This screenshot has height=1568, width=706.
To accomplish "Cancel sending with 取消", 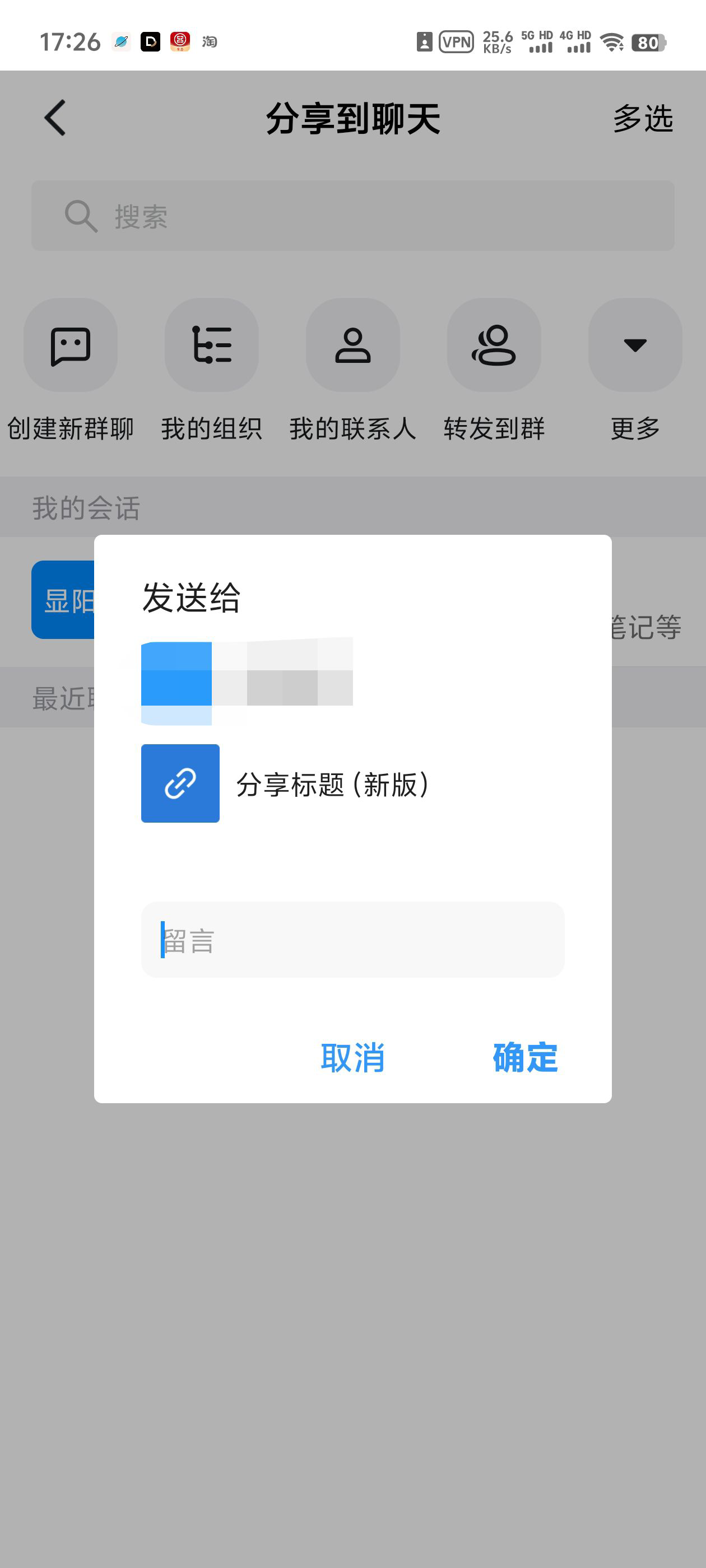I will (x=352, y=1057).
